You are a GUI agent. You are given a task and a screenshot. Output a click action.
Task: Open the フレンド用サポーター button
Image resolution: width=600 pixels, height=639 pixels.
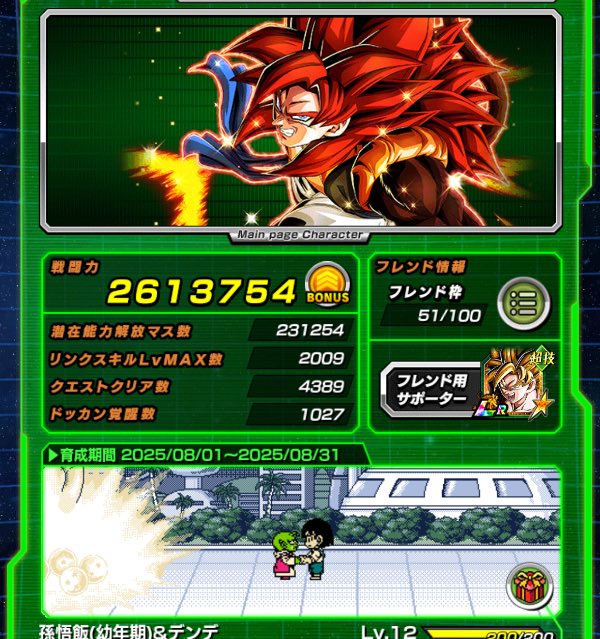(x=432, y=389)
